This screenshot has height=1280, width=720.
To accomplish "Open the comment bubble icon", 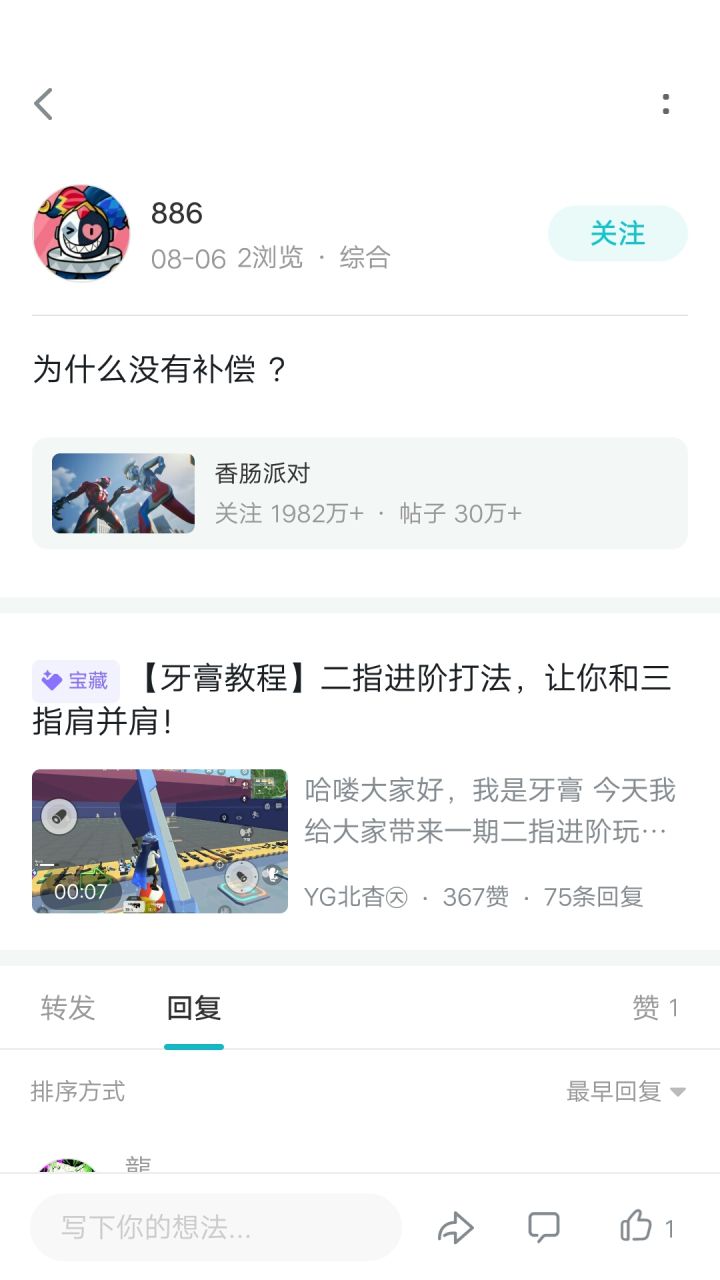I will [543, 1225].
